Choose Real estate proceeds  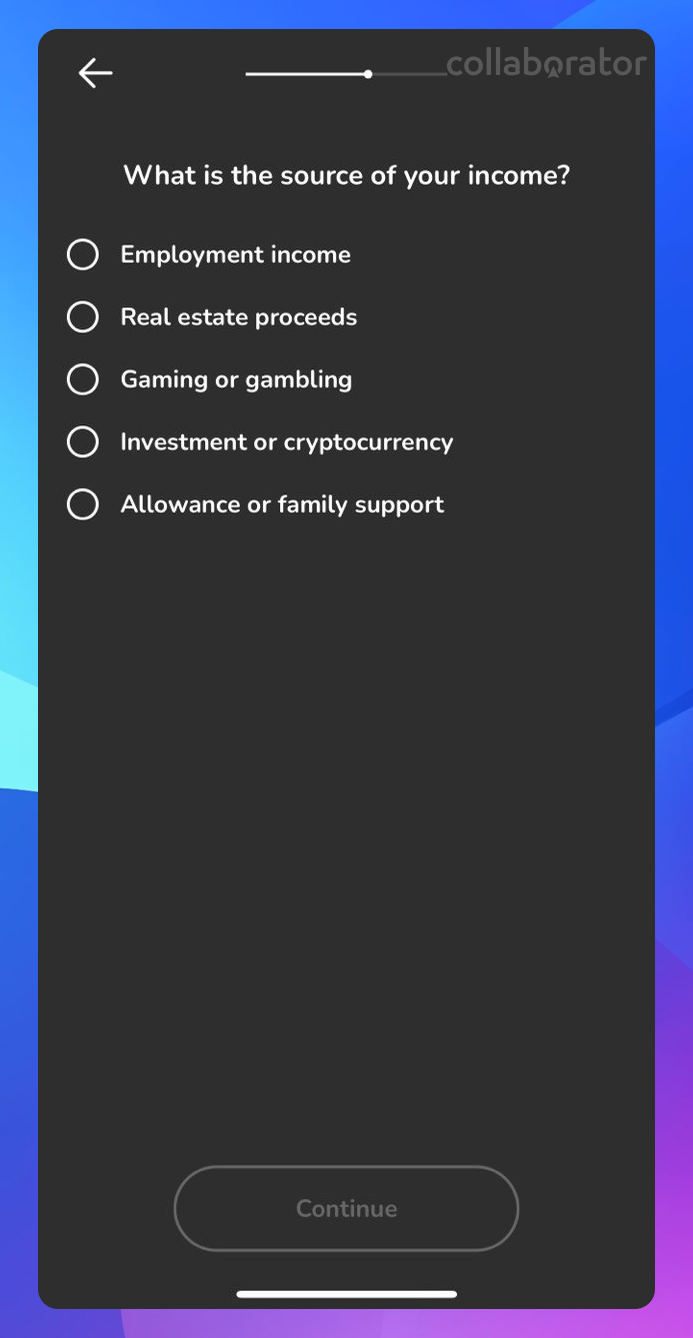tap(212, 317)
